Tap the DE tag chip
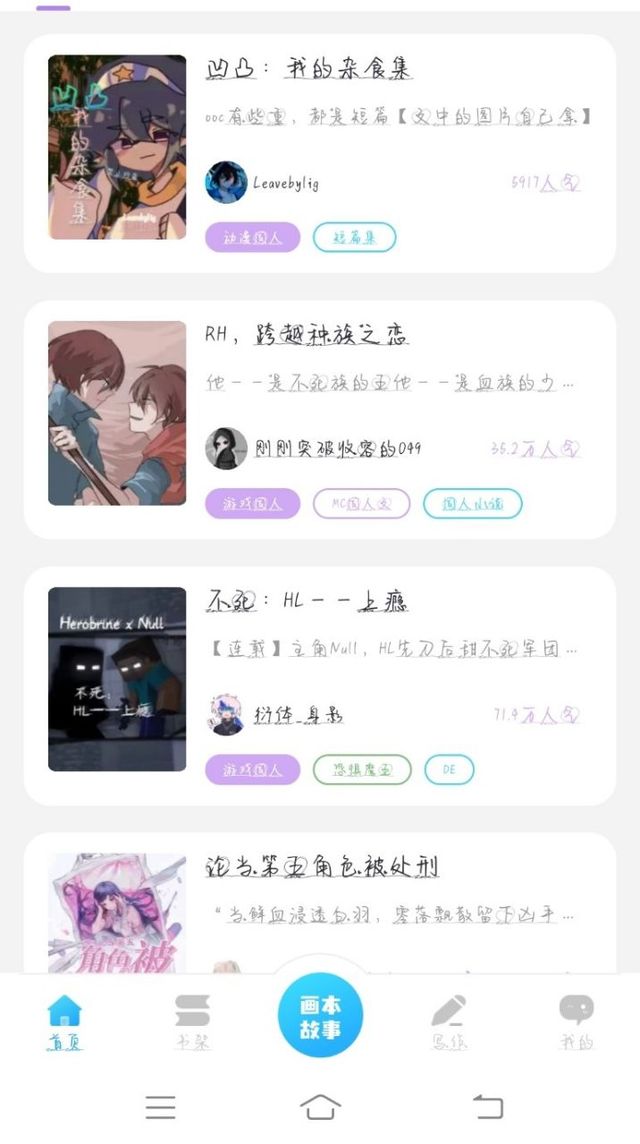This screenshot has width=640, height=1144. coord(450,770)
